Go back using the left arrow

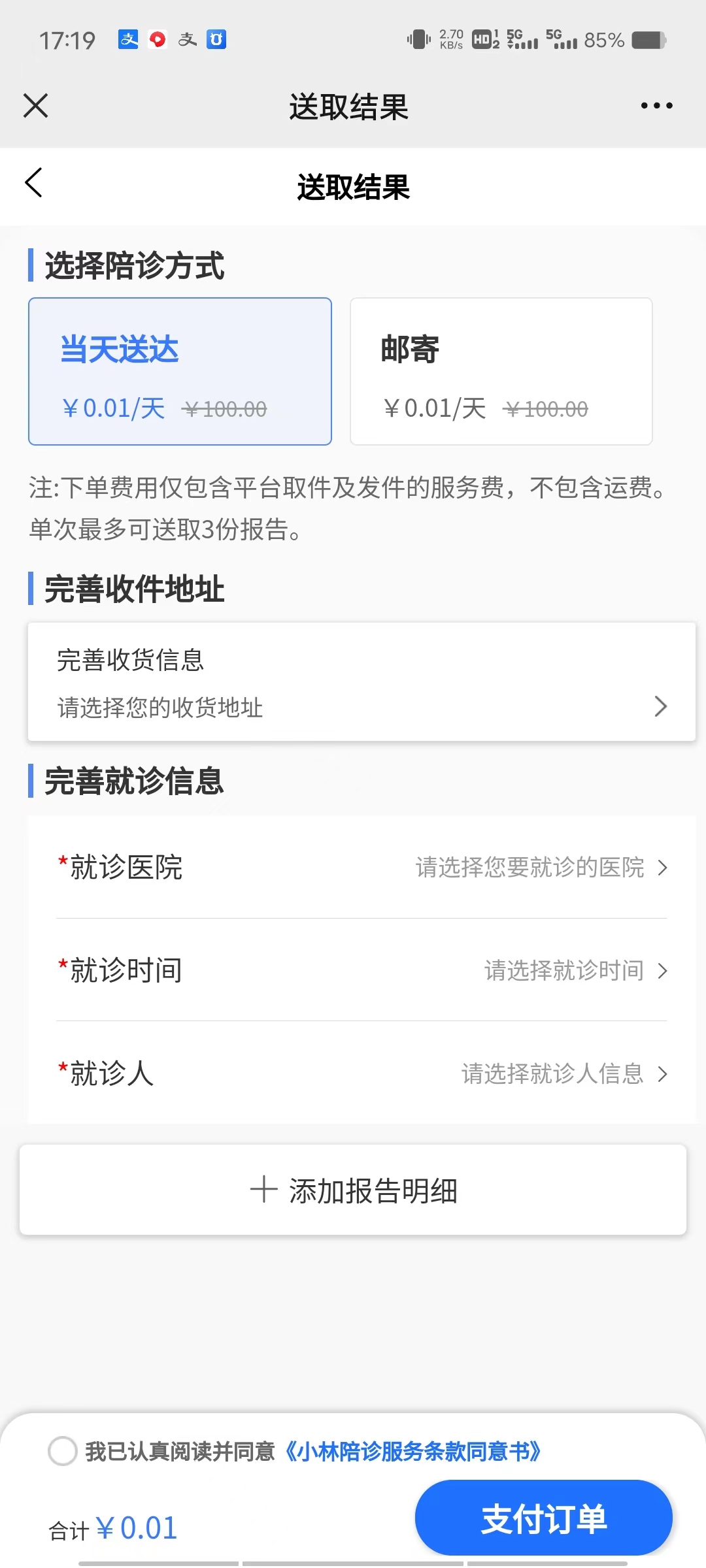(34, 182)
